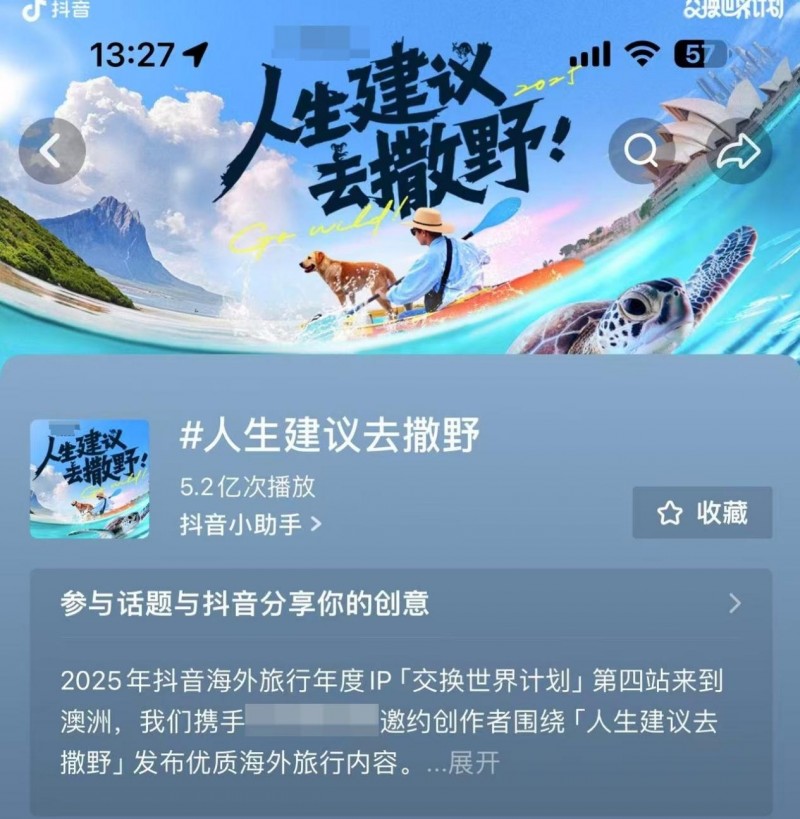800x819 pixels.
Task: Share this topic page
Action: 740,151
